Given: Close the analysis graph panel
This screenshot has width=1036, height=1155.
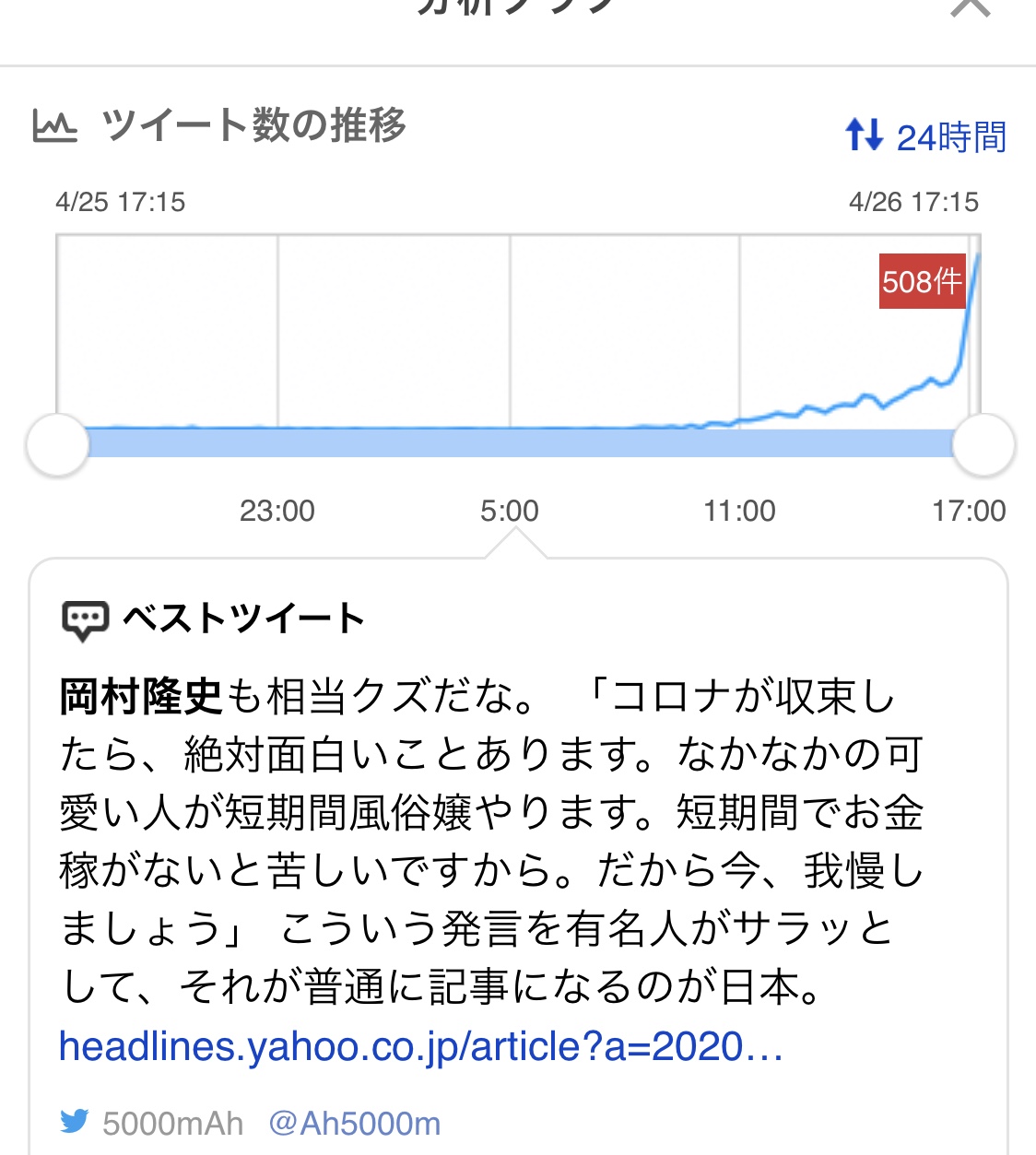Looking at the screenshot, I should tap(970, 7).
